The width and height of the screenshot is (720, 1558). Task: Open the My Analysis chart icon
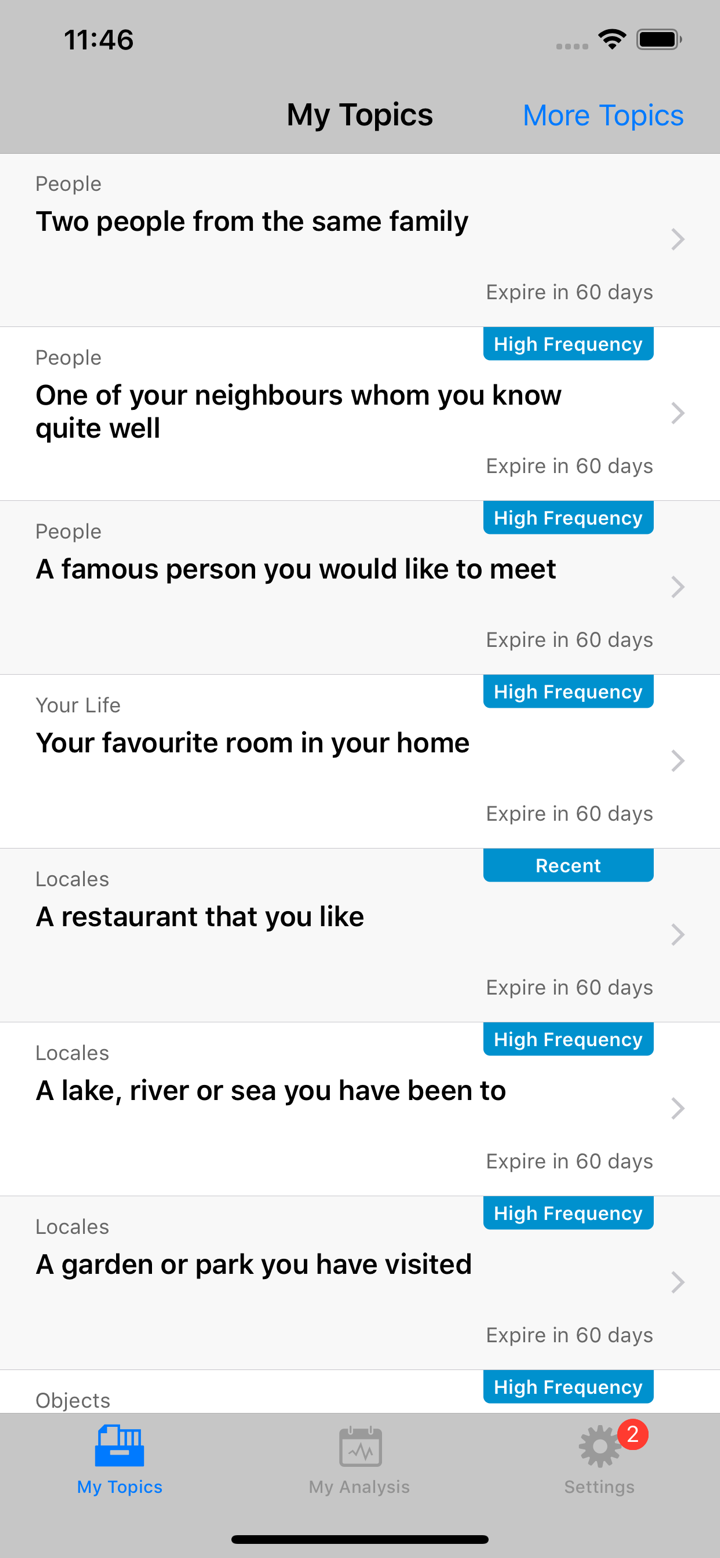[359, 1444]
